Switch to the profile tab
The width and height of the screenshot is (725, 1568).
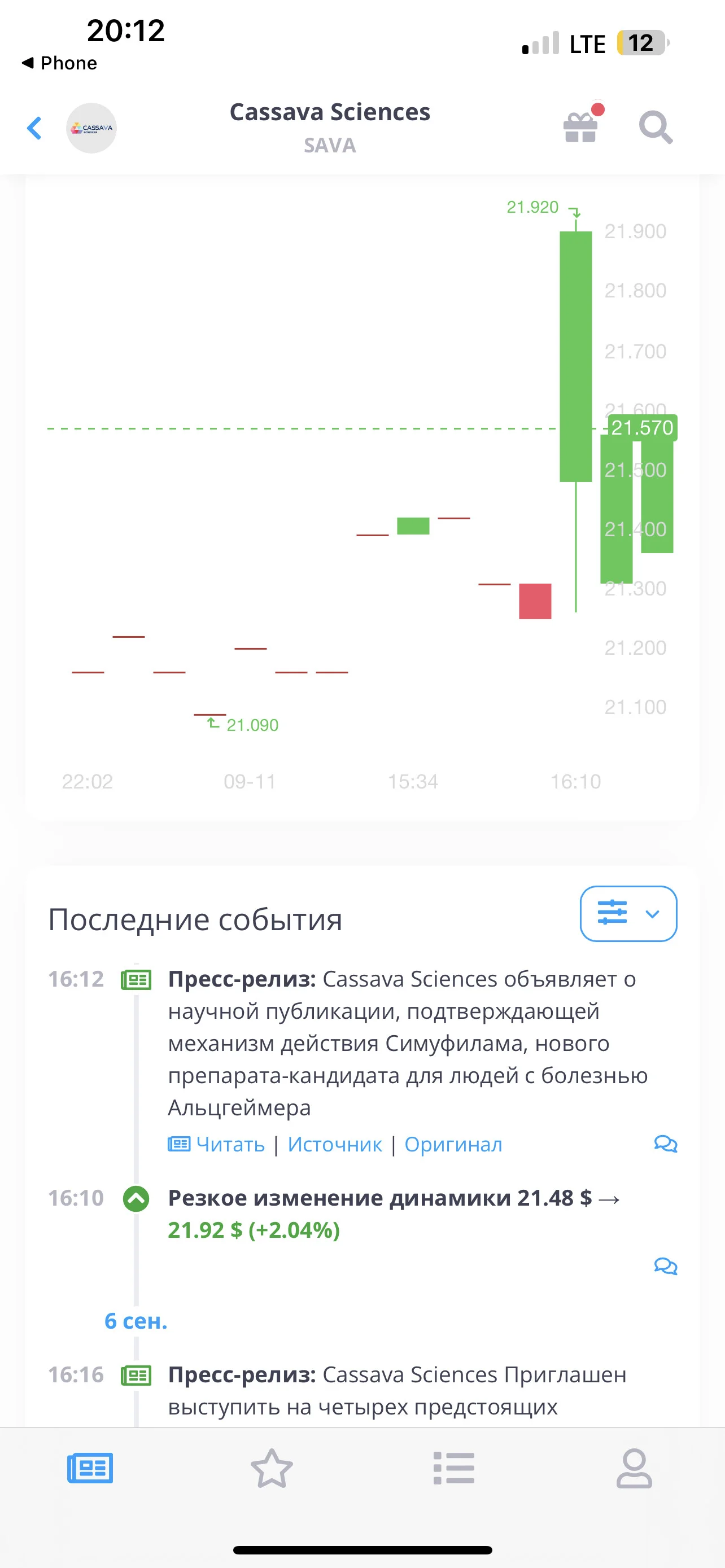634,1468
